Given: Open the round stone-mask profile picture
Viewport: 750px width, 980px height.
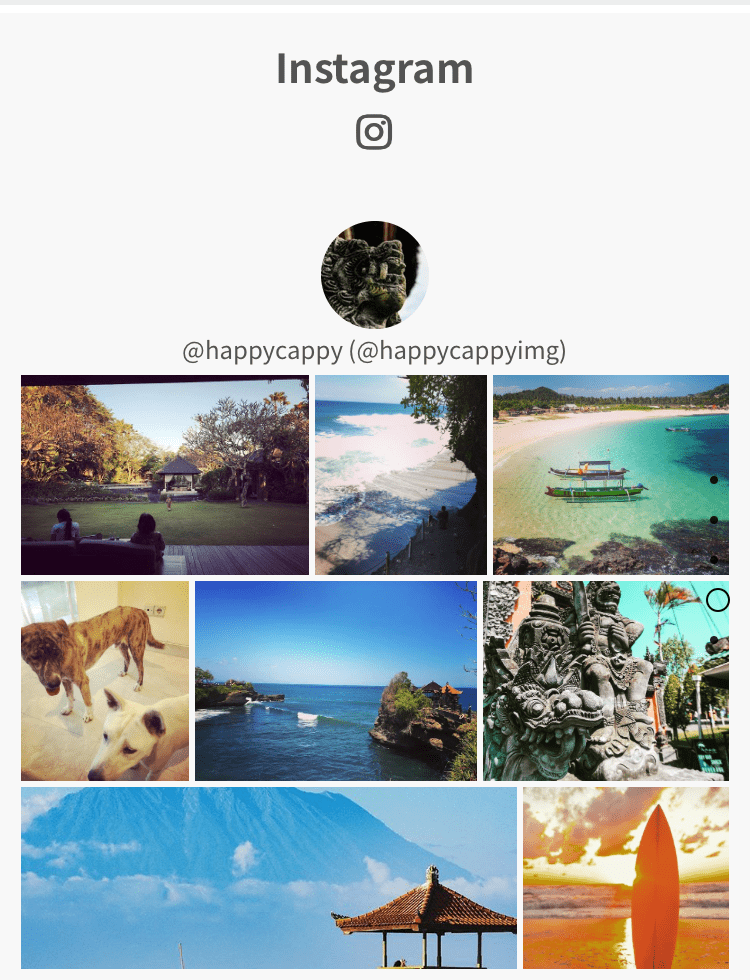Looking at the screenshot, I should (374, 275).
